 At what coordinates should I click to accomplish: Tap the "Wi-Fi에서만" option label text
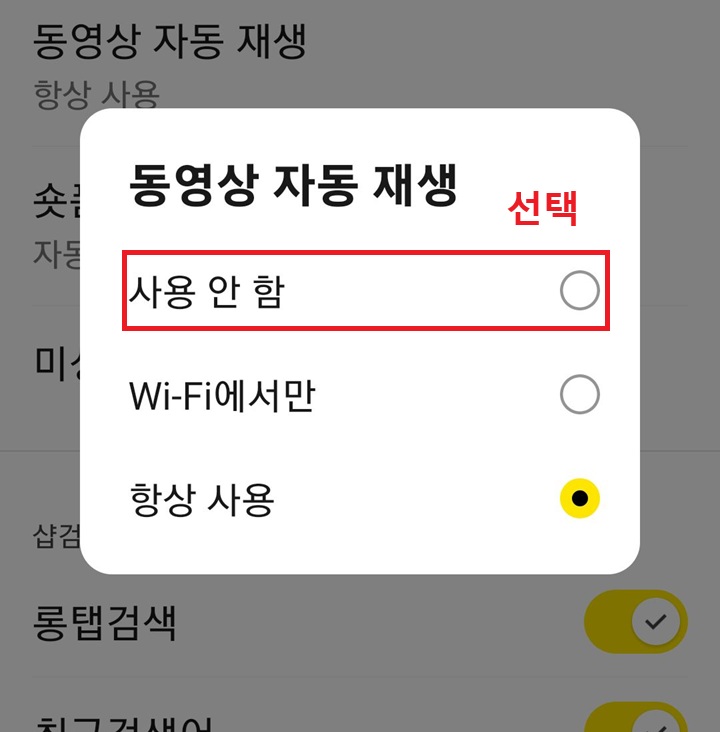click(x=225, y=393)
